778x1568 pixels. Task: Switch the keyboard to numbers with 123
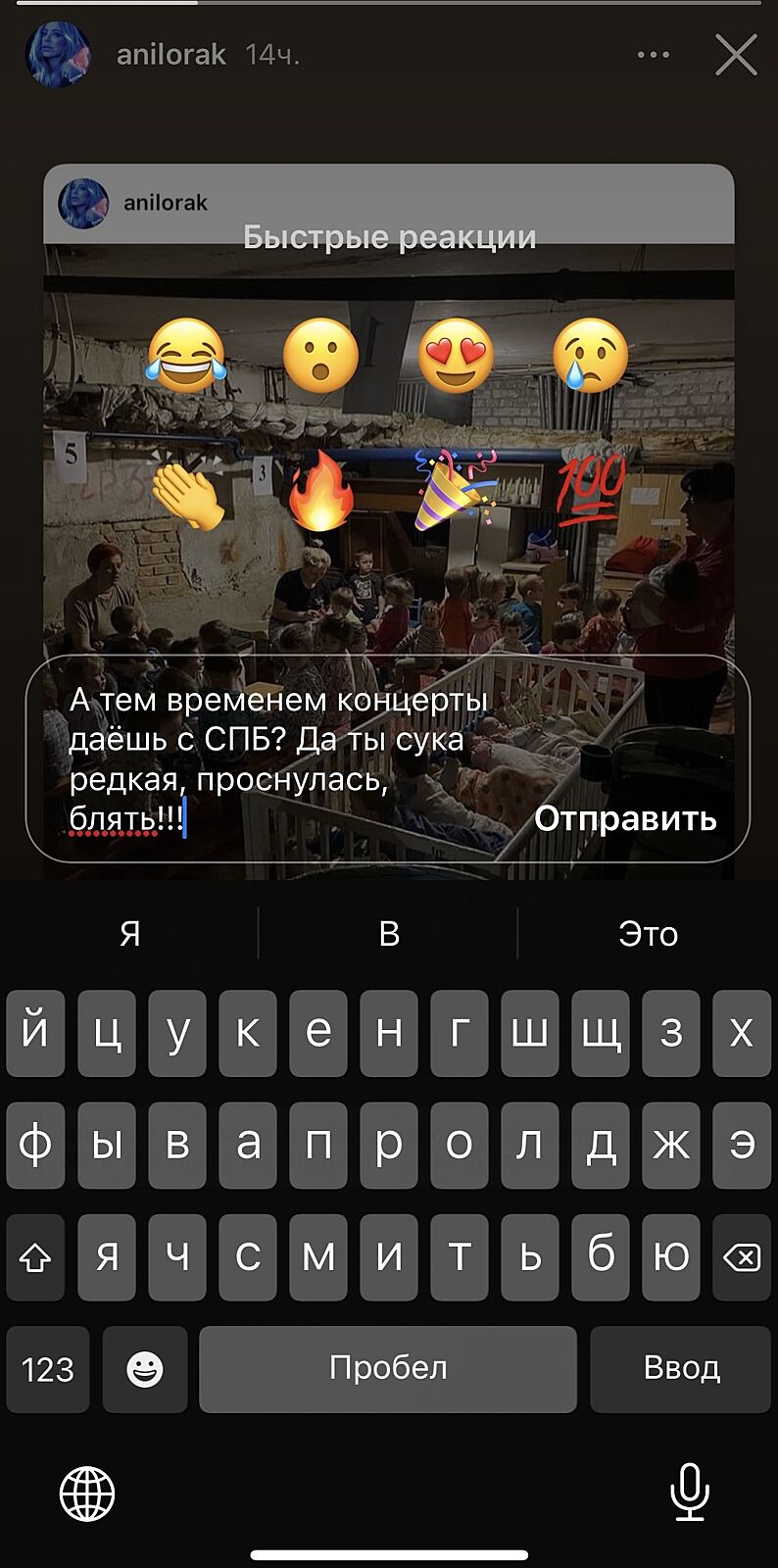pos(48,1369)
